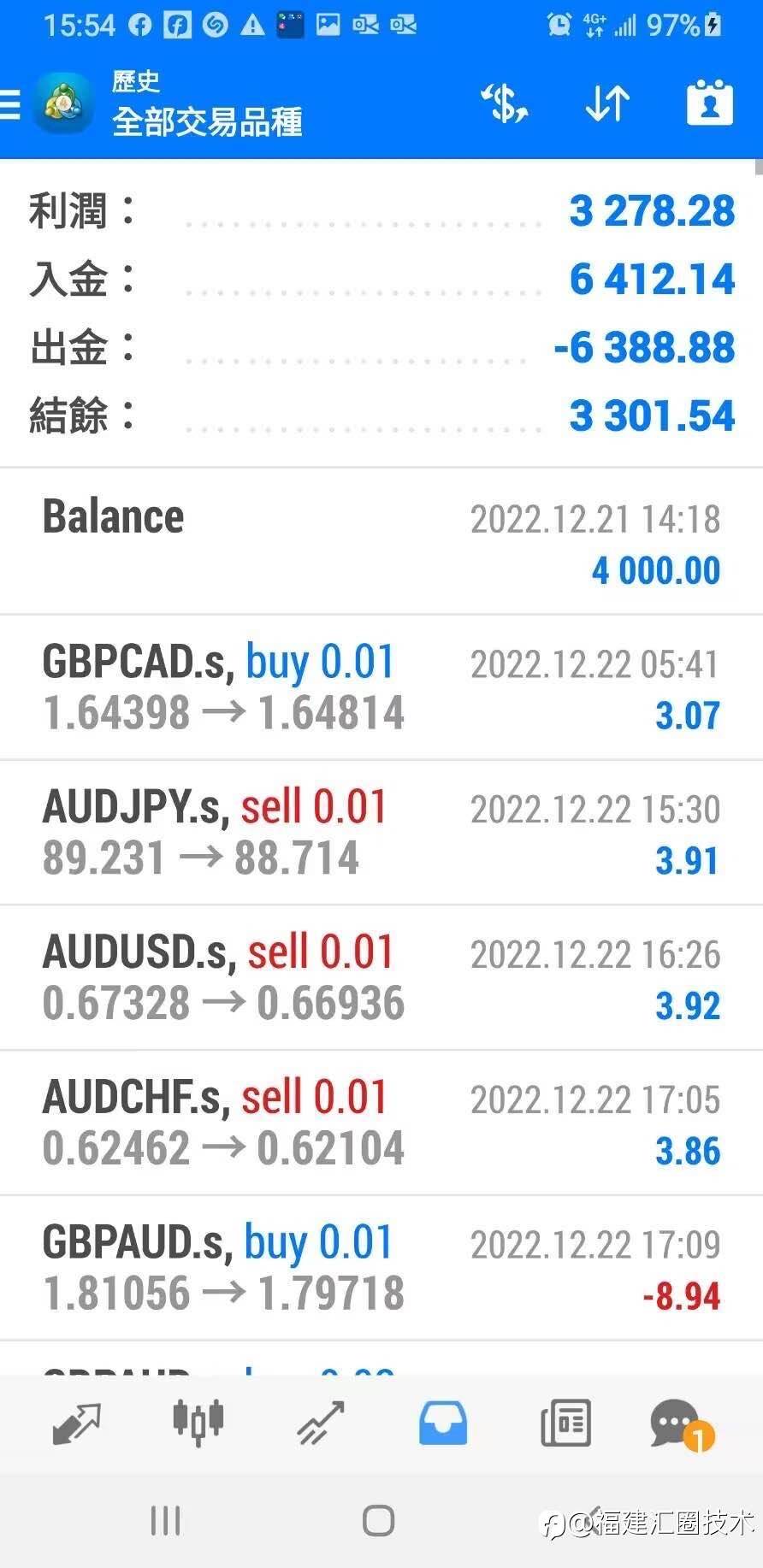Viewport: 763px width, 1568px height.
Task: Switch to the Trade tab
Action: click(321, 1424)
